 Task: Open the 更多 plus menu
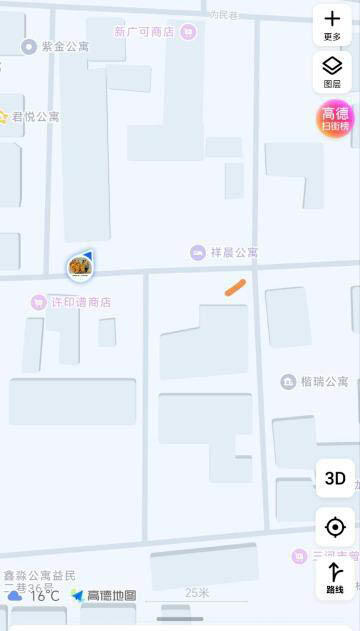pos(332,25)
